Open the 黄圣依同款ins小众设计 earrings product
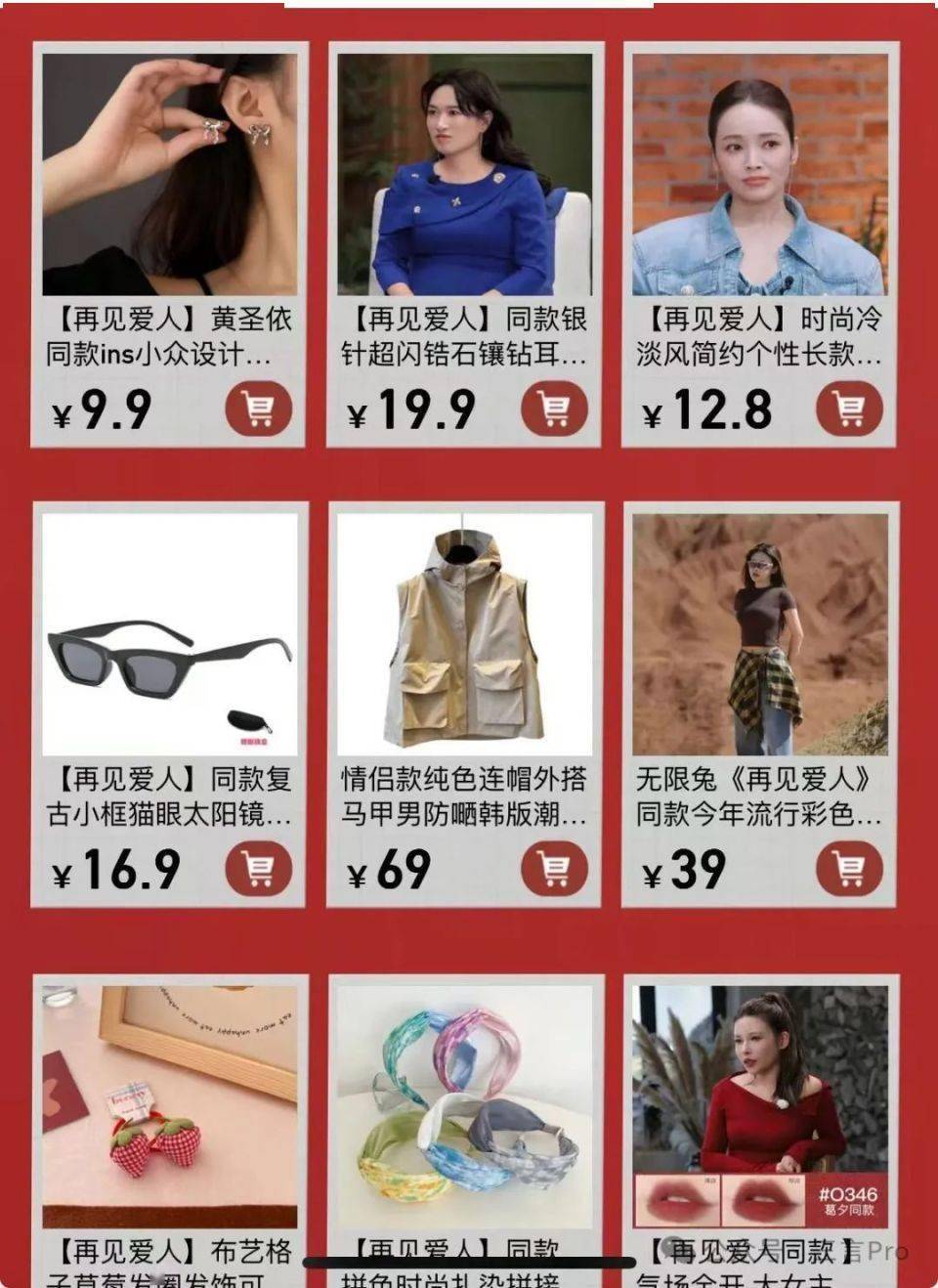This screenshot has height=1288, width=938. (x=170, y=176)
